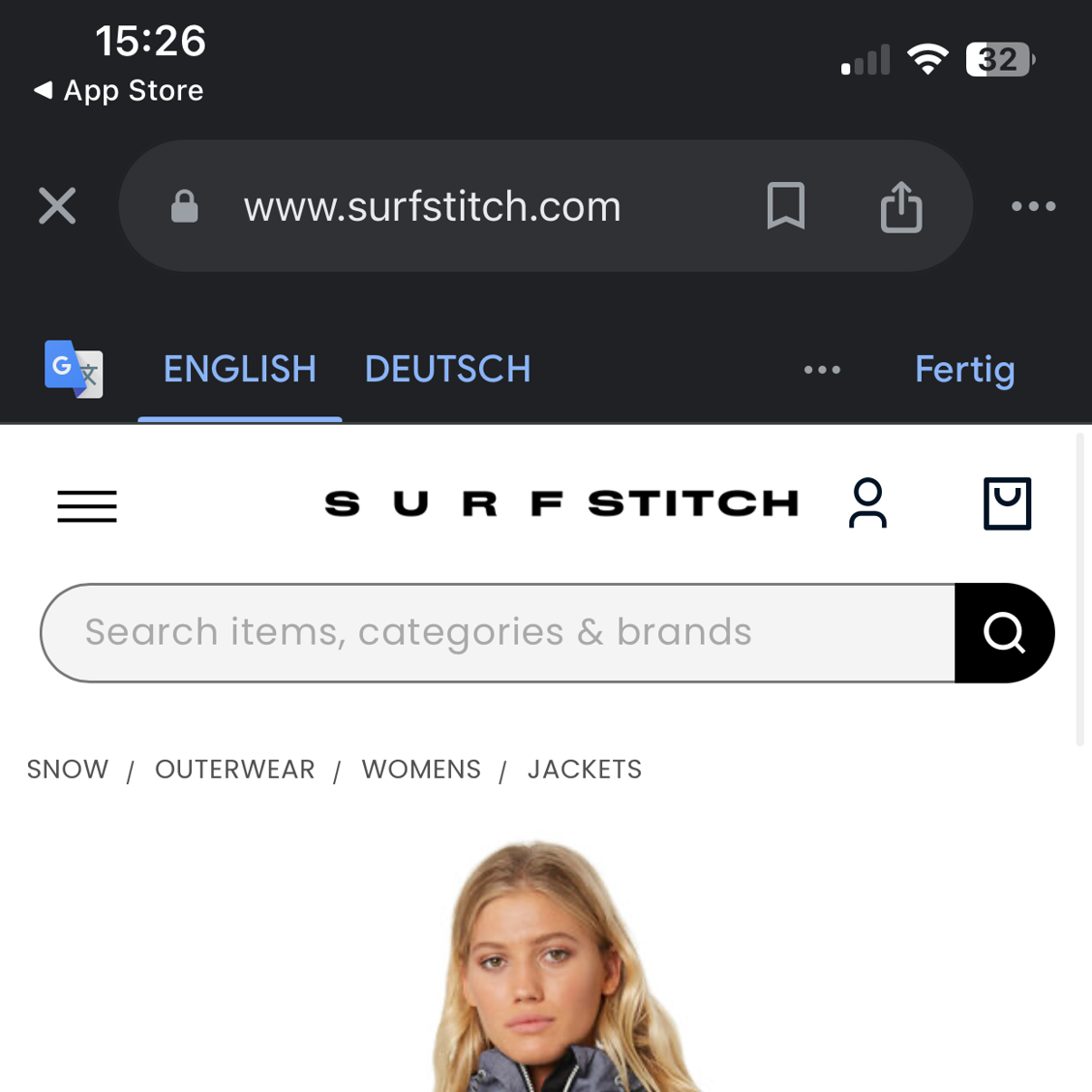
Task: Navigate to Womens breadcrumb
Action: click(x=421, y=770)
